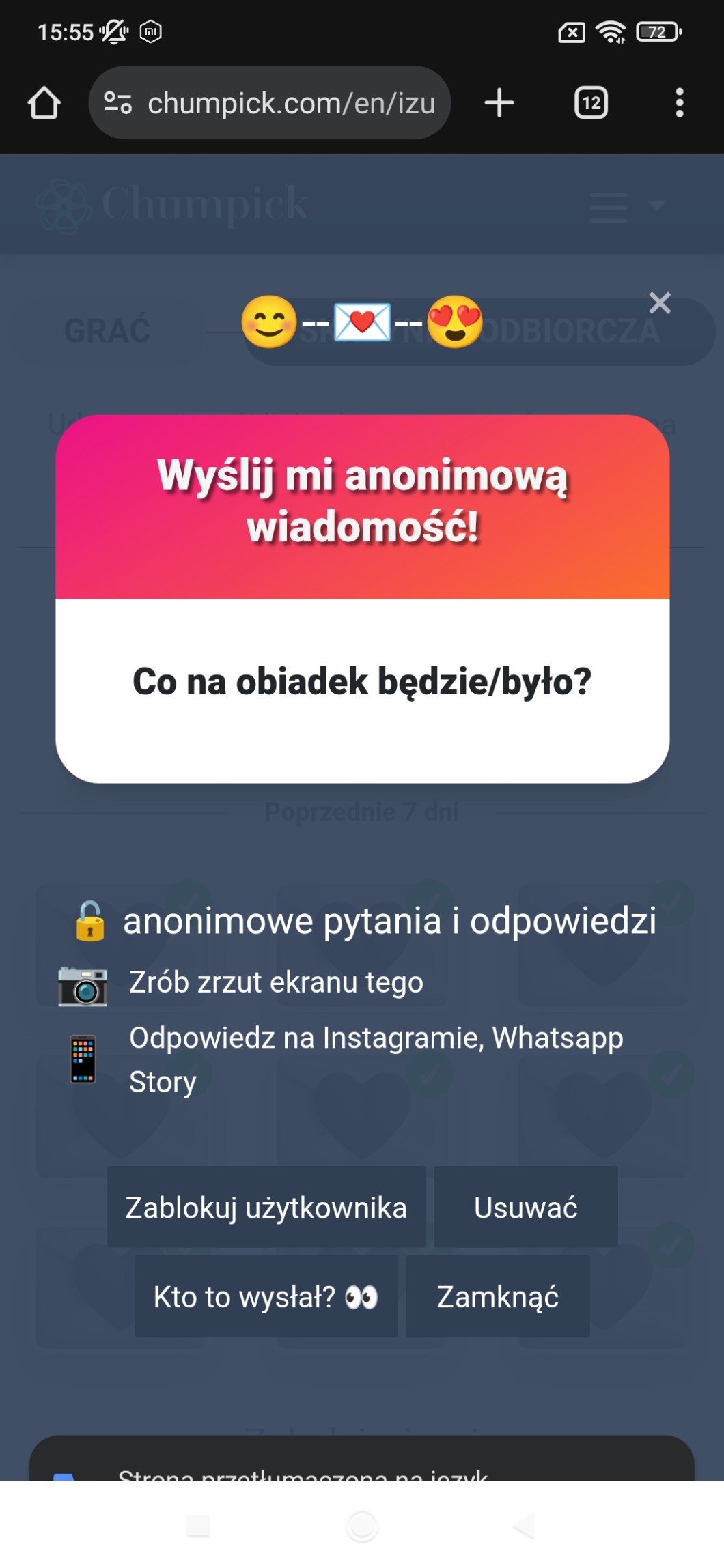Delete the message with Usuwać
724x1568 pixels.
click(525, 1207)
